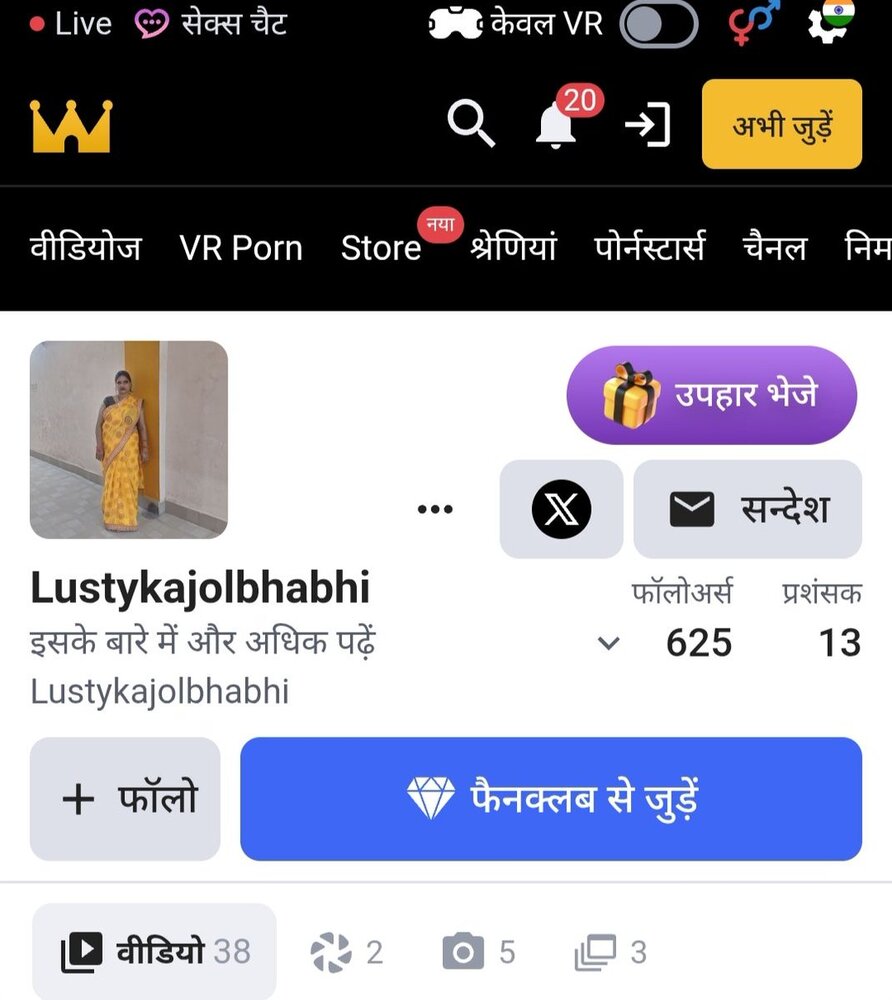This screenshot has height=1000, width=892.
Task: Open the X profile link button
Action: tap(561, 509)
